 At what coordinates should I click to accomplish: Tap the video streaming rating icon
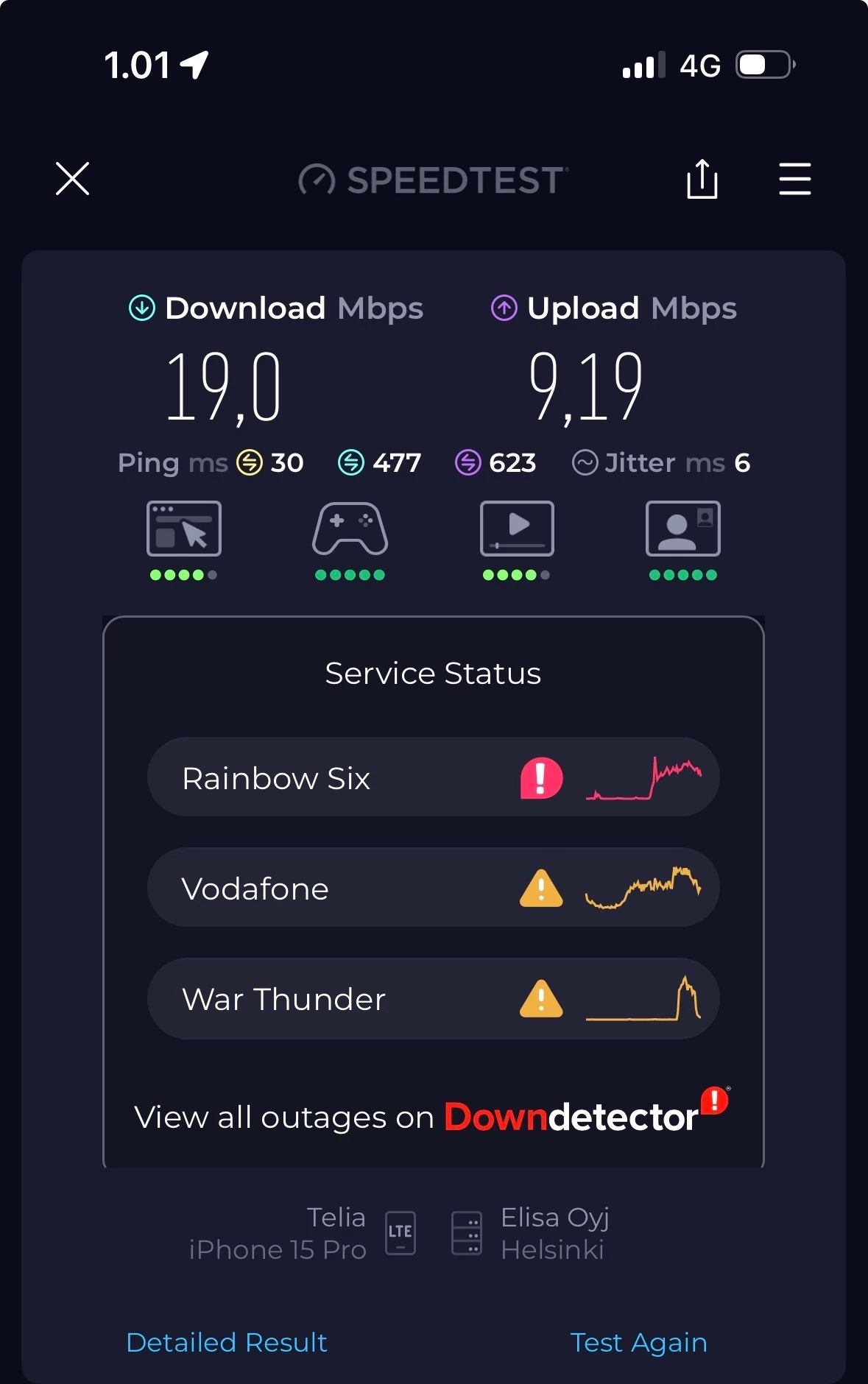(517, 530)
